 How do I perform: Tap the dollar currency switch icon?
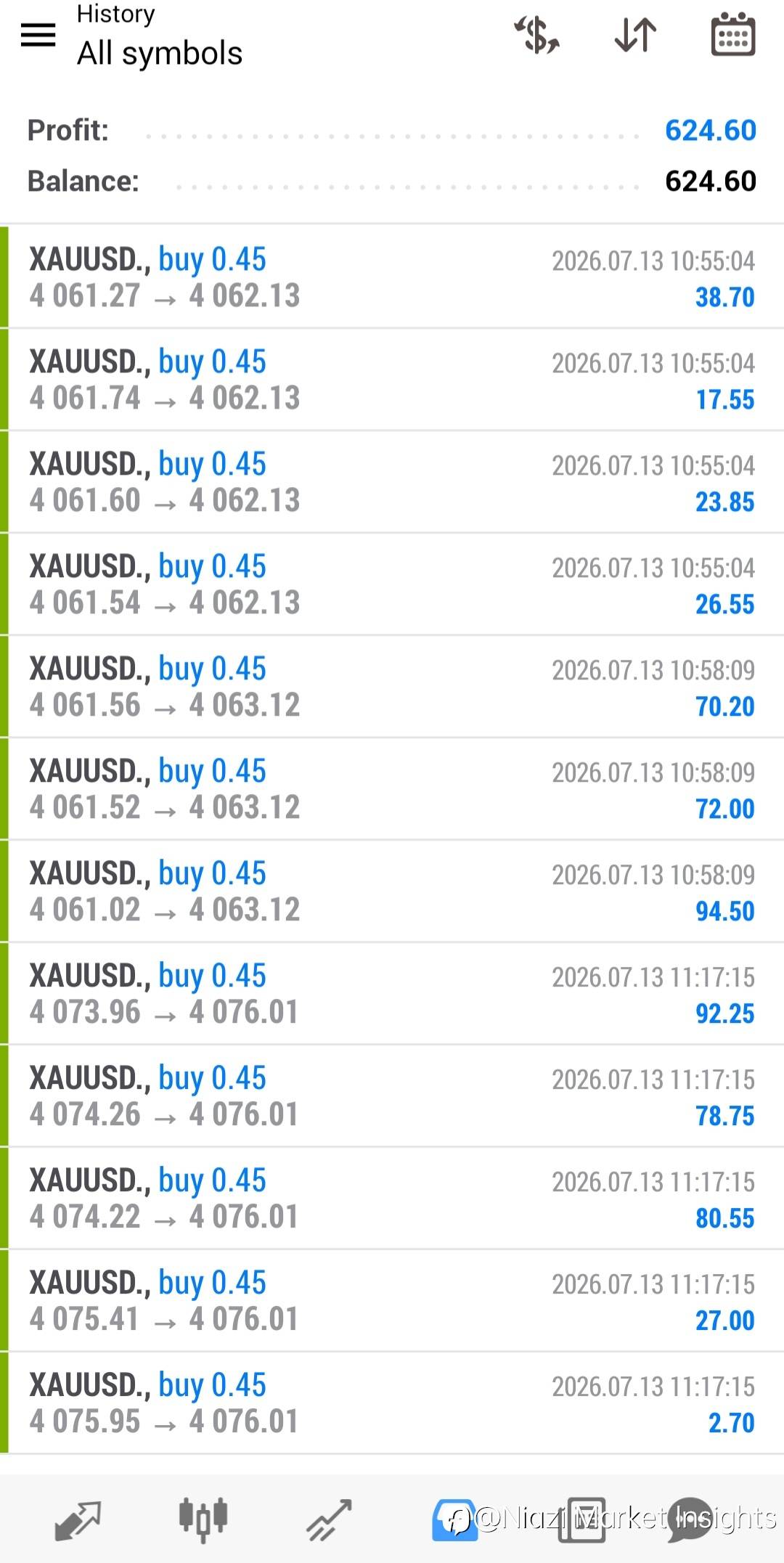[536, 36]
